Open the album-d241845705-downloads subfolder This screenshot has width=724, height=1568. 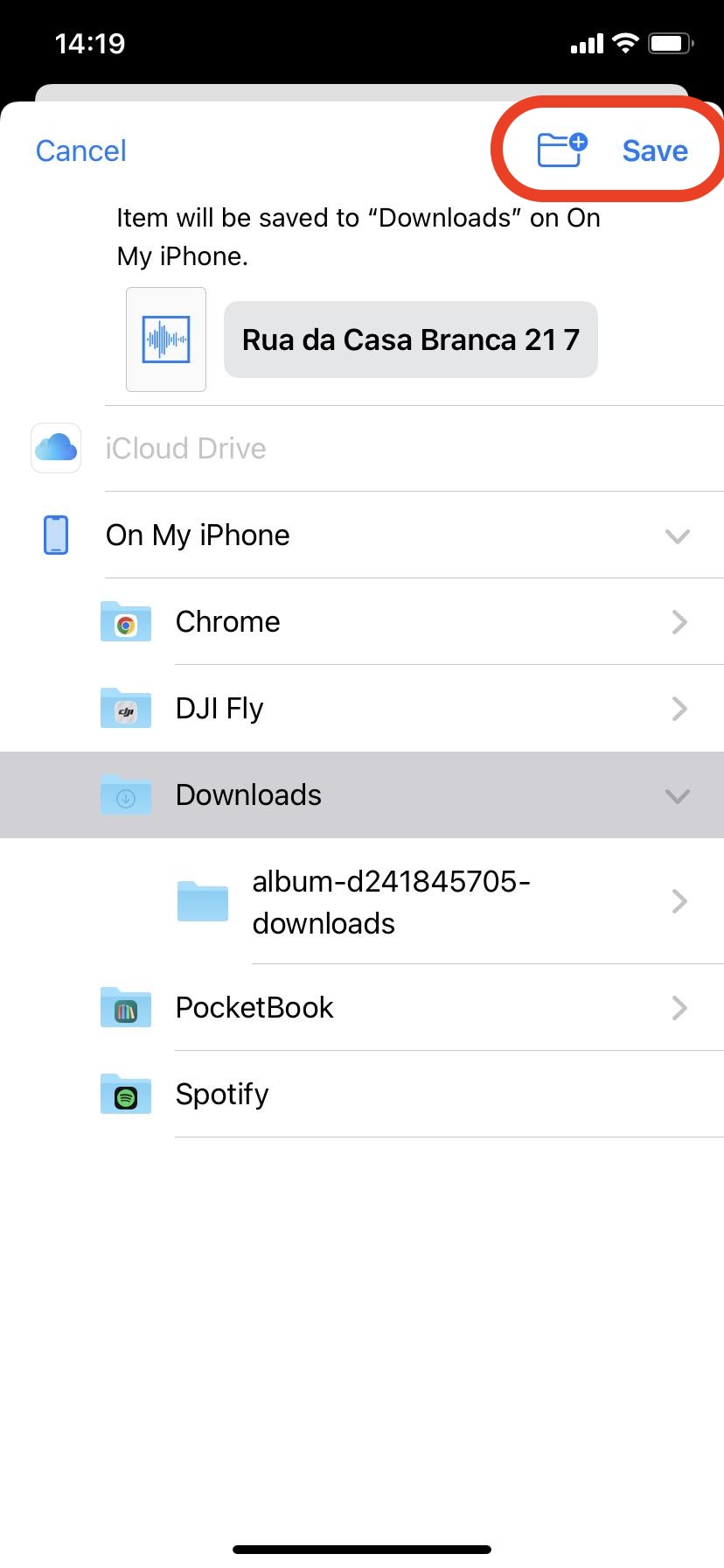coord(393,902)
